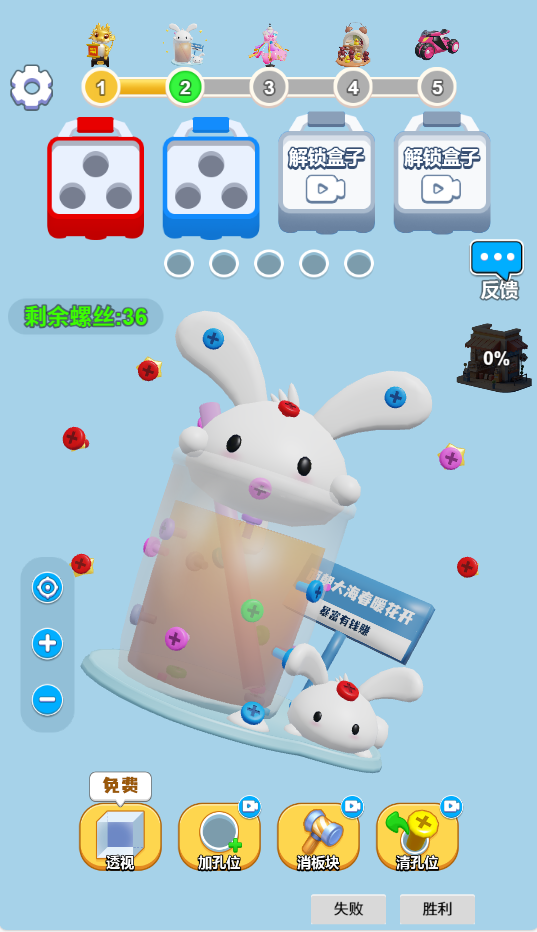This screenshot has height=932, width=537.
Task: Zoom out with the minus button
Action: tap(48, 699)
